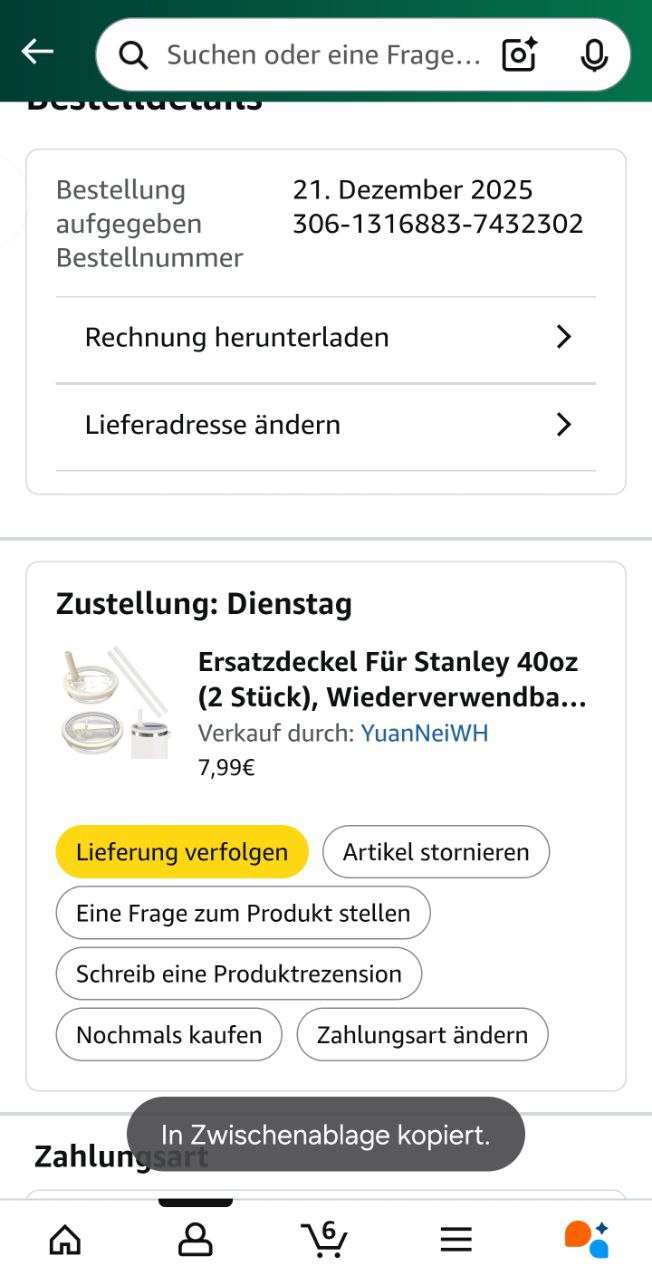The width and height of the screenshot is (652, 1280).
Task: Open the Ersatzdeckel product image
Action: (113, 701)
